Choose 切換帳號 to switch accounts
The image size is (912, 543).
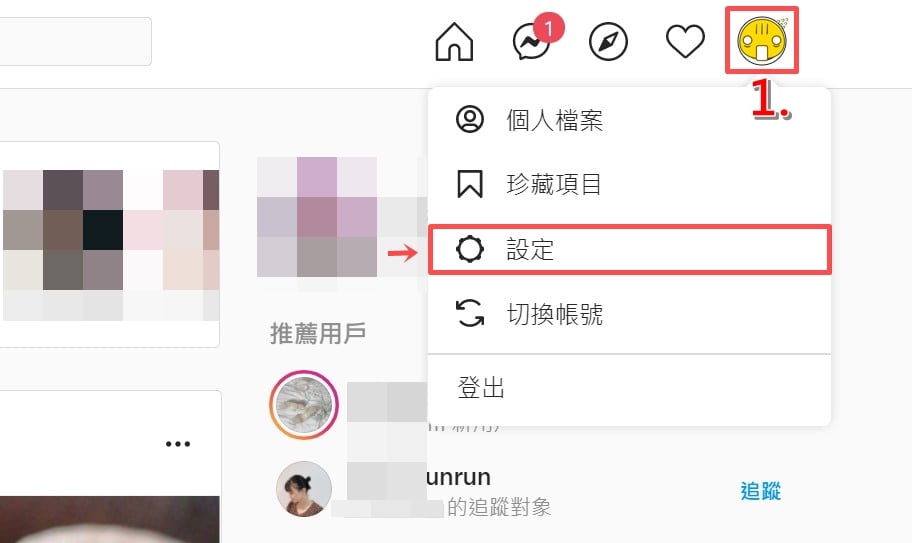629,314
